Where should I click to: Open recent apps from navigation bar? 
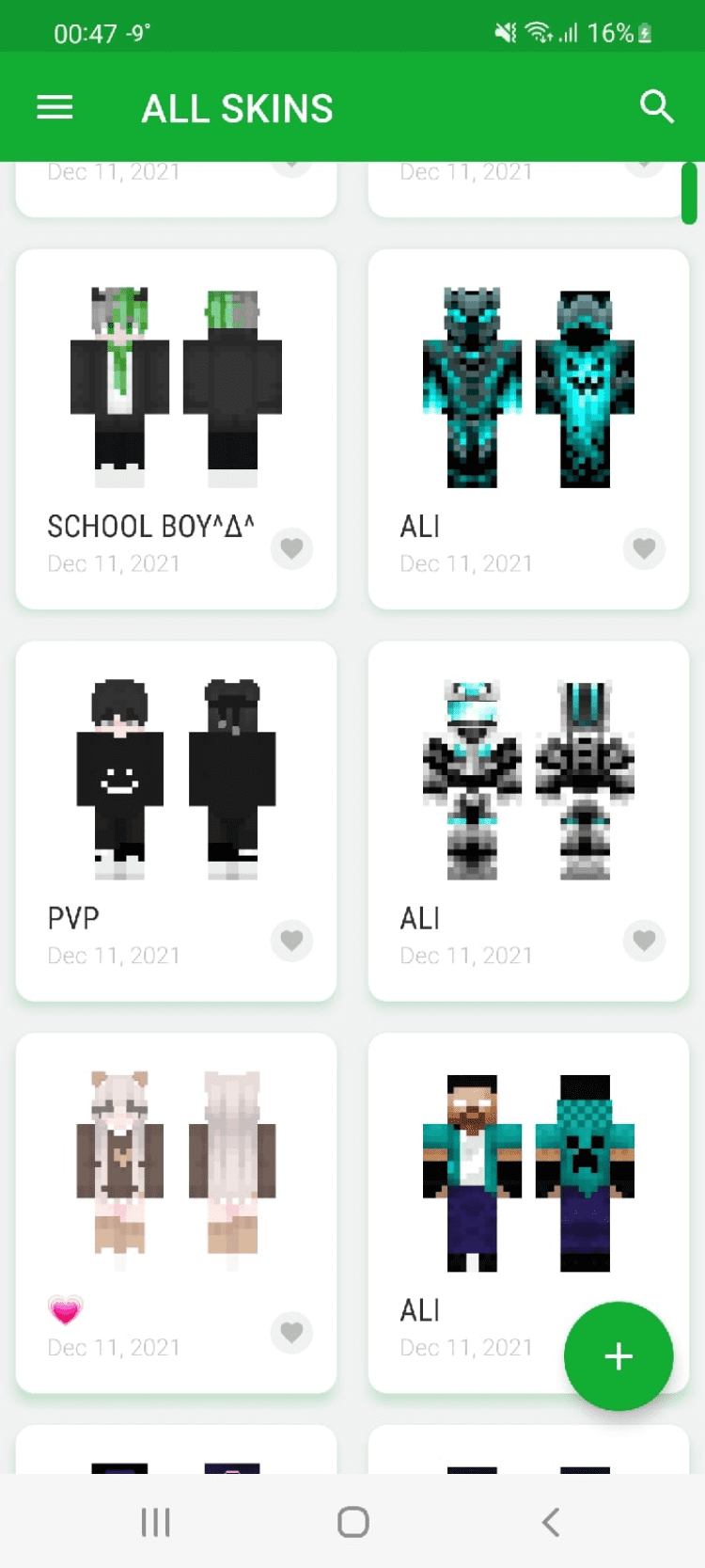pos(155,1522)
